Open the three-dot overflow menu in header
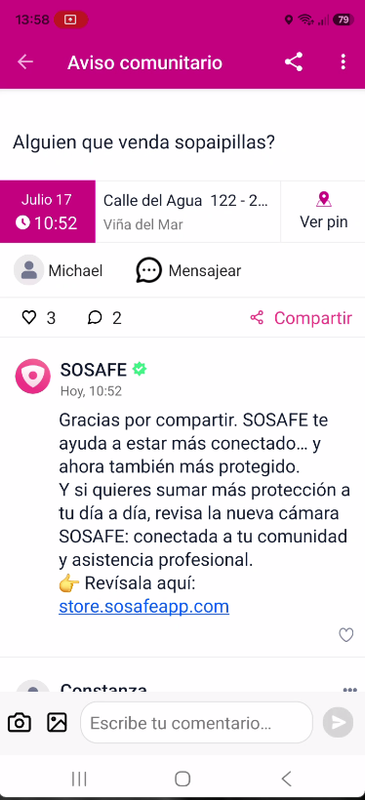This screenshot has height=800, width=365. pyautogui.click(x=343, y=62)
